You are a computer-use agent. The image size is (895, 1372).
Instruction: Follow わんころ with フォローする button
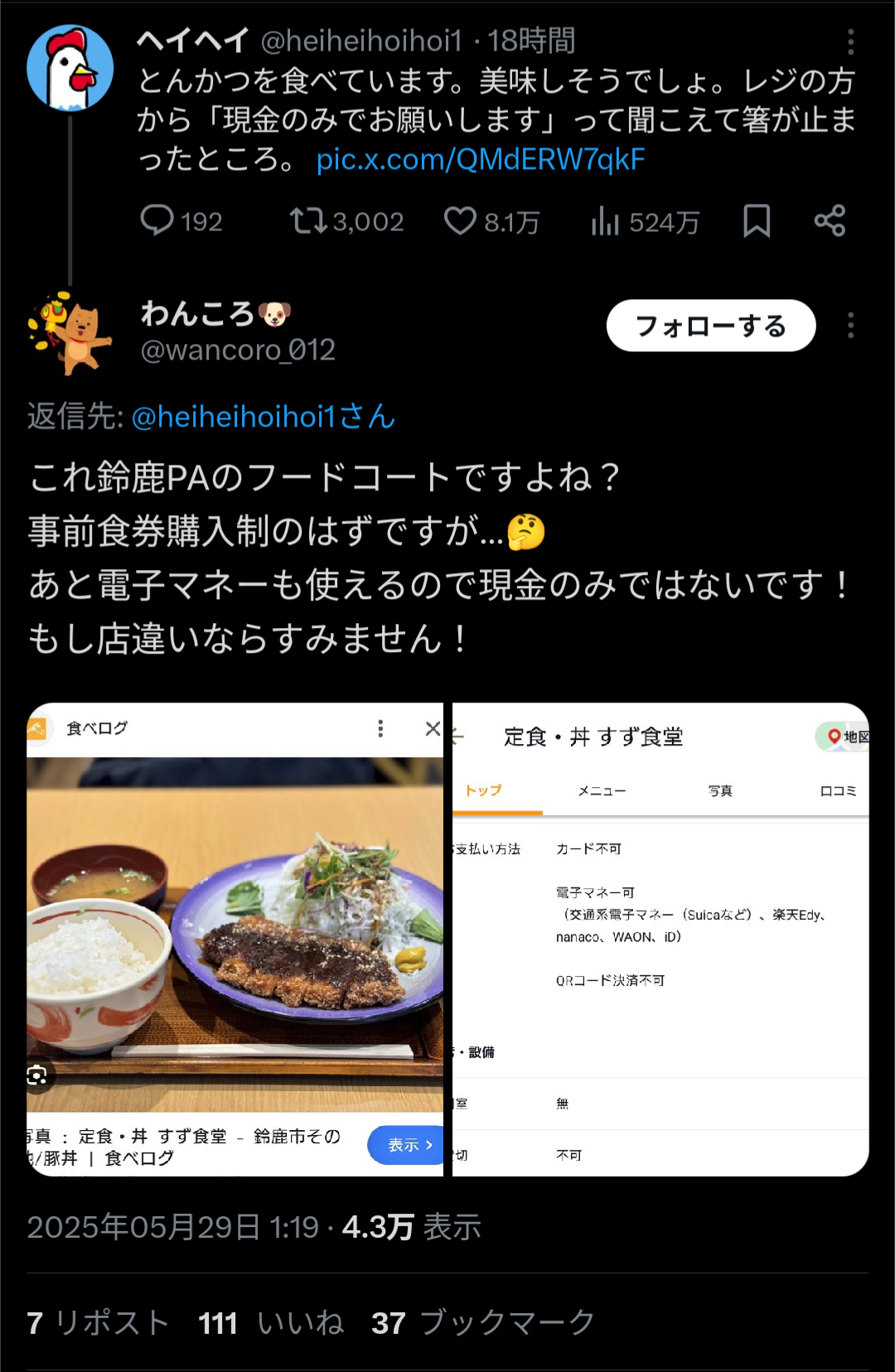710,326
